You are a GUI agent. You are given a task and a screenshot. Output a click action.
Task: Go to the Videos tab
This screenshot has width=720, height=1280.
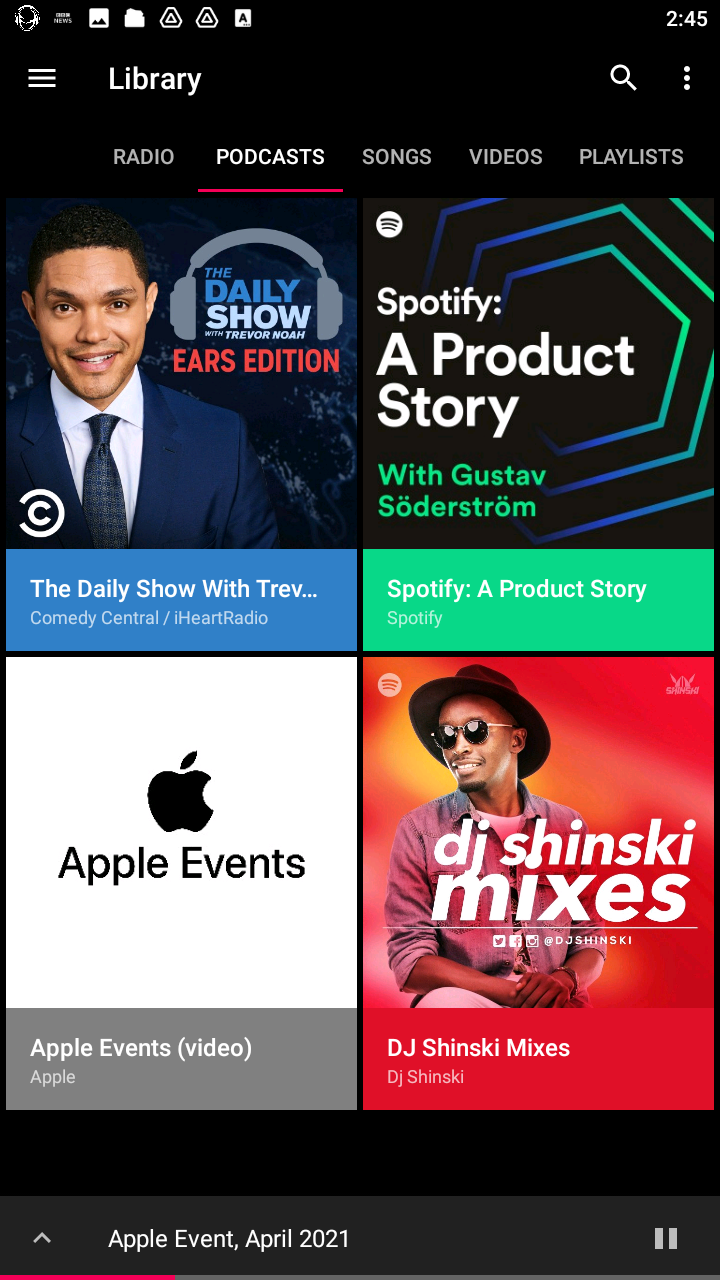pyautogui.click(x=505, y=157)
